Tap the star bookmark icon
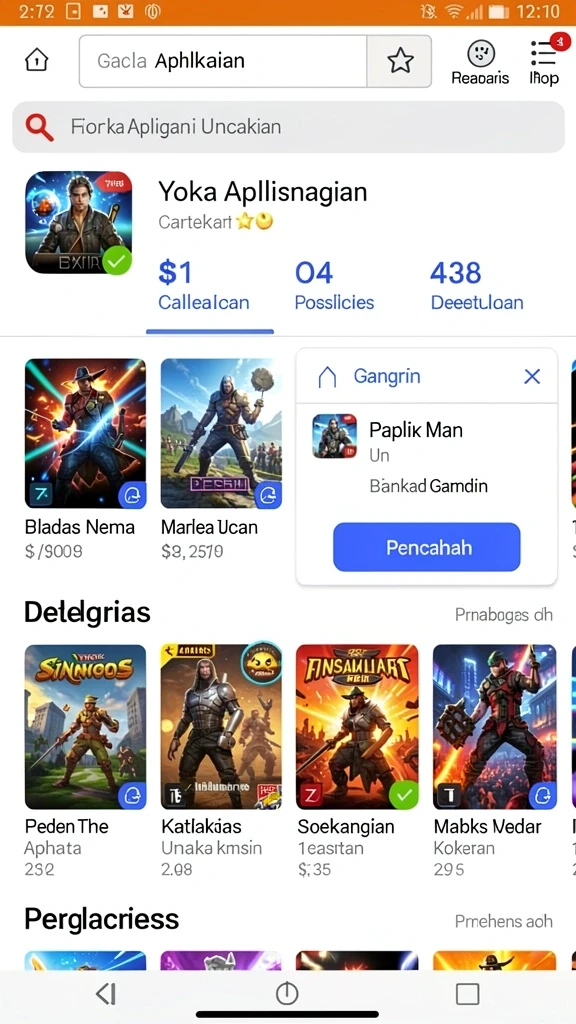Image resolution: width=576 pixels, height=1024 pixels. (x=400, y=61)
